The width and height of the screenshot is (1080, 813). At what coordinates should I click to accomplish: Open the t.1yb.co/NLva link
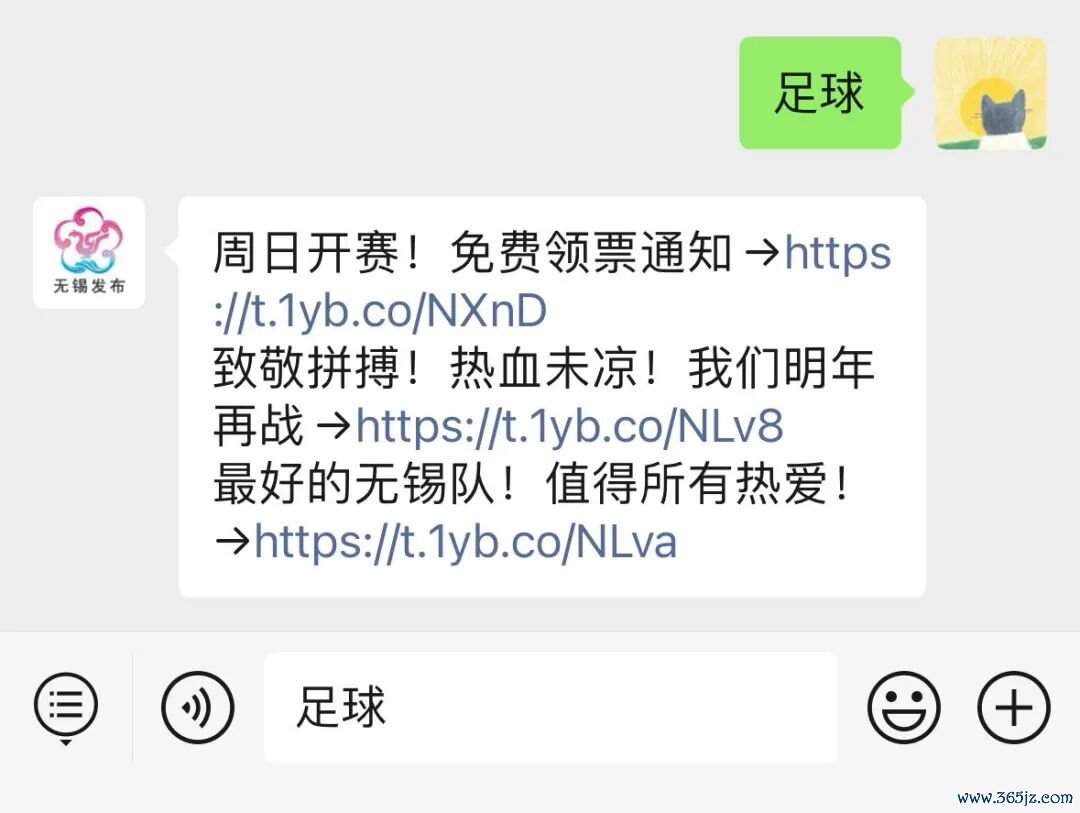point(465,541)
